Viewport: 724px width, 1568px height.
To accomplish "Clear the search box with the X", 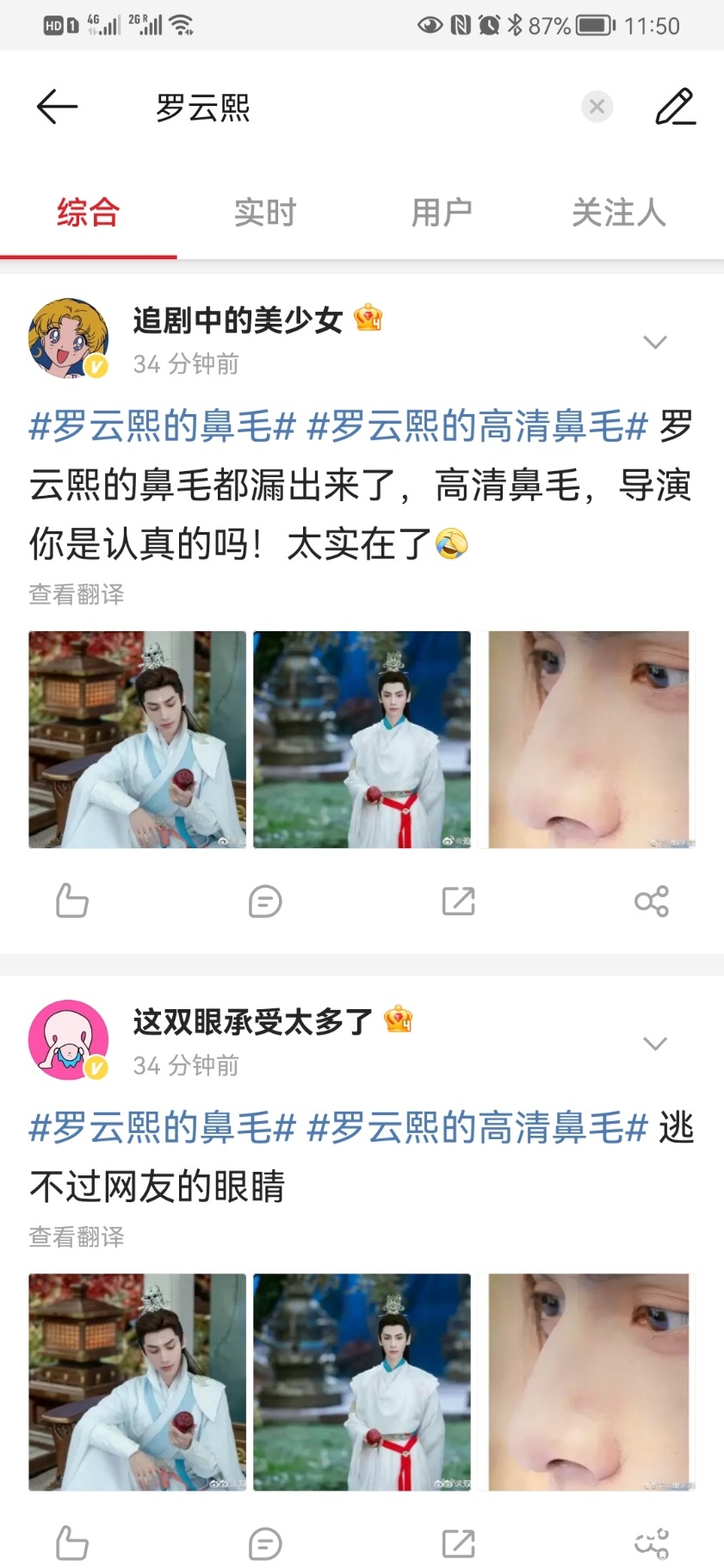I will coord(597,106).
